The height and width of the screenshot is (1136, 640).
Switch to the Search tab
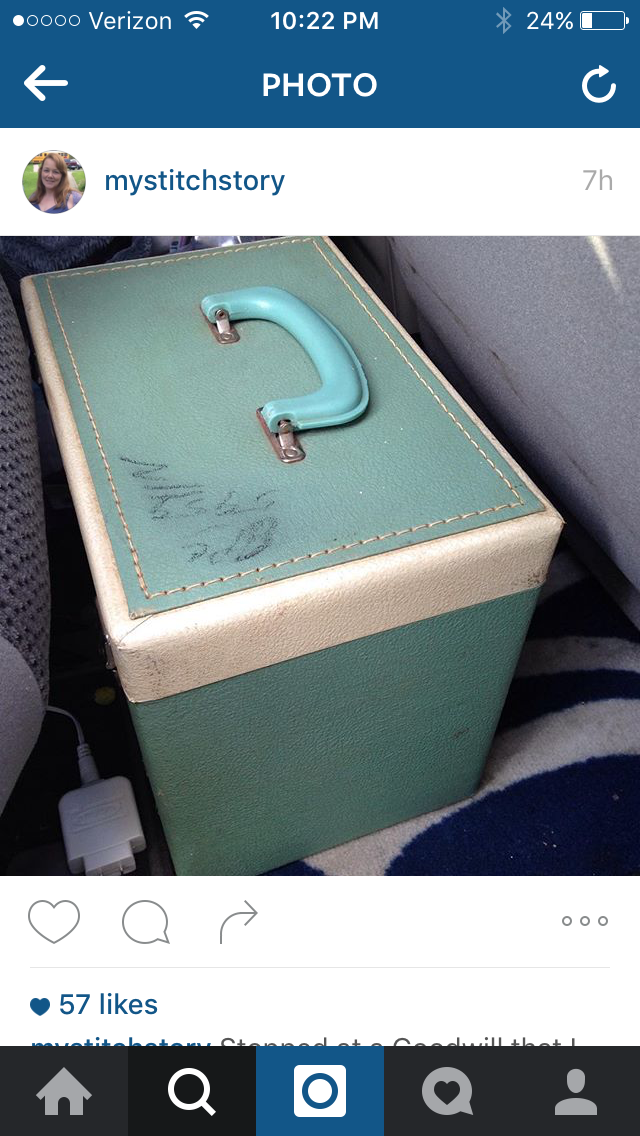[x=192, y=1091]
